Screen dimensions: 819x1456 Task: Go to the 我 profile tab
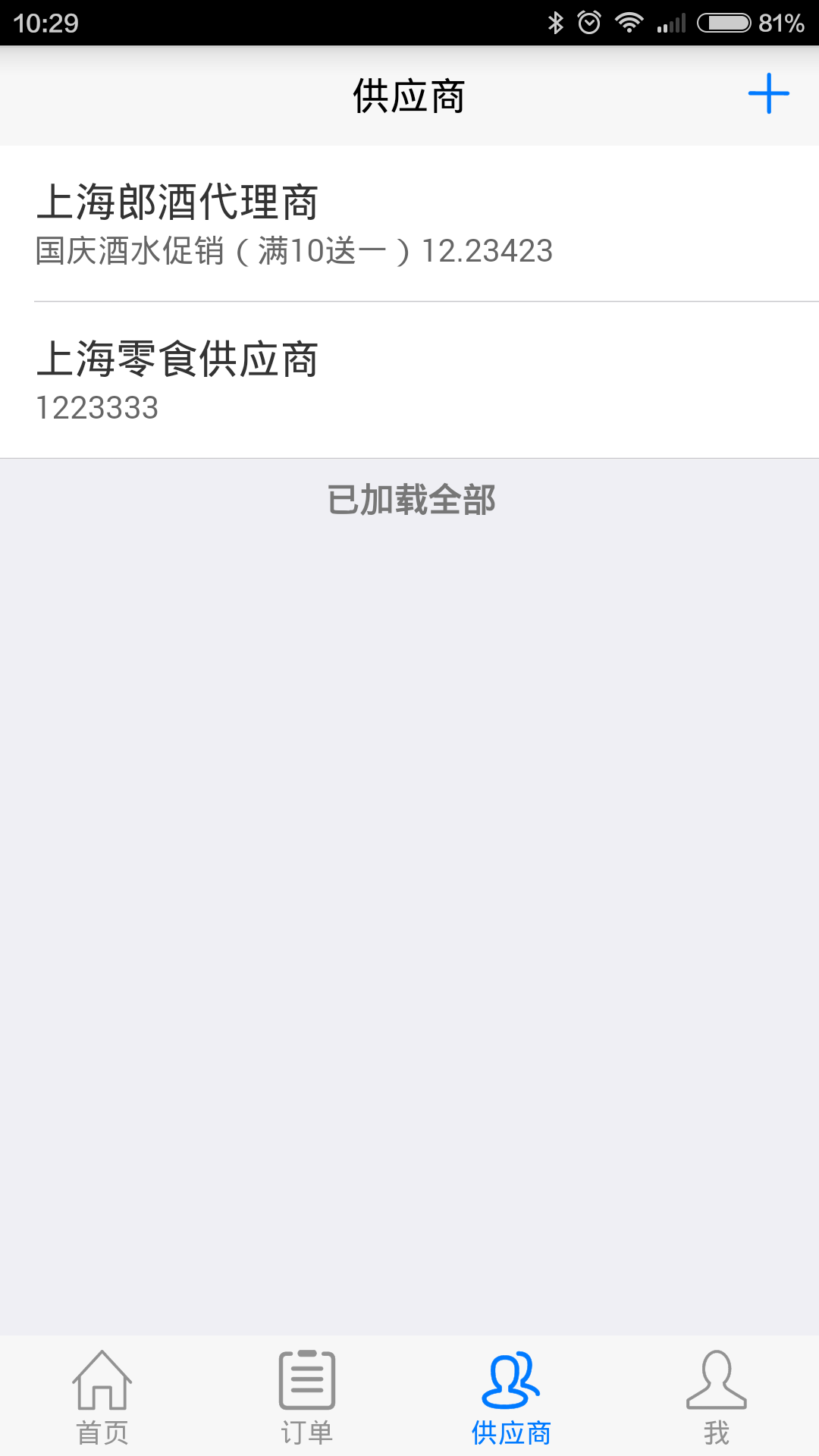[x=717, y=1397]
